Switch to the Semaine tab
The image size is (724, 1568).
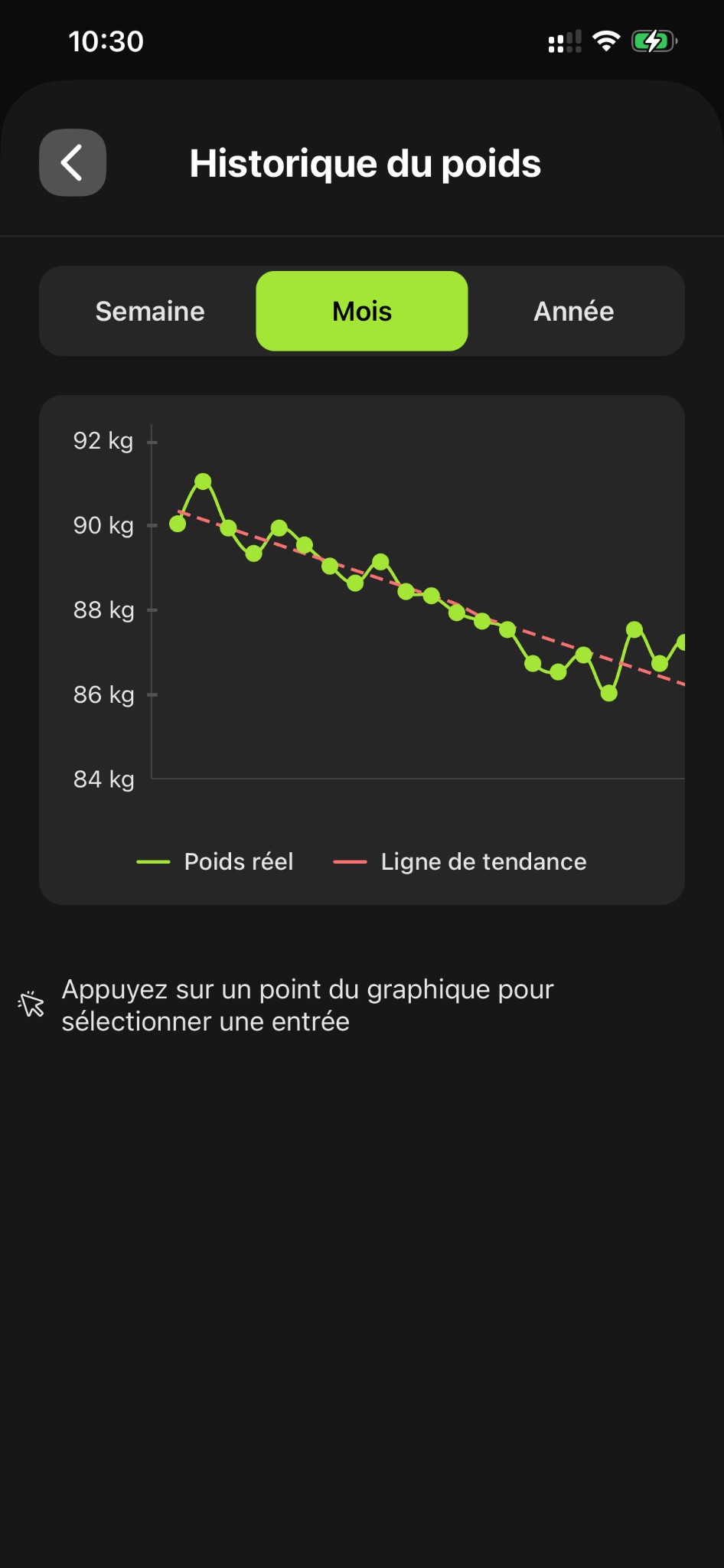click(x=149, y=311)
